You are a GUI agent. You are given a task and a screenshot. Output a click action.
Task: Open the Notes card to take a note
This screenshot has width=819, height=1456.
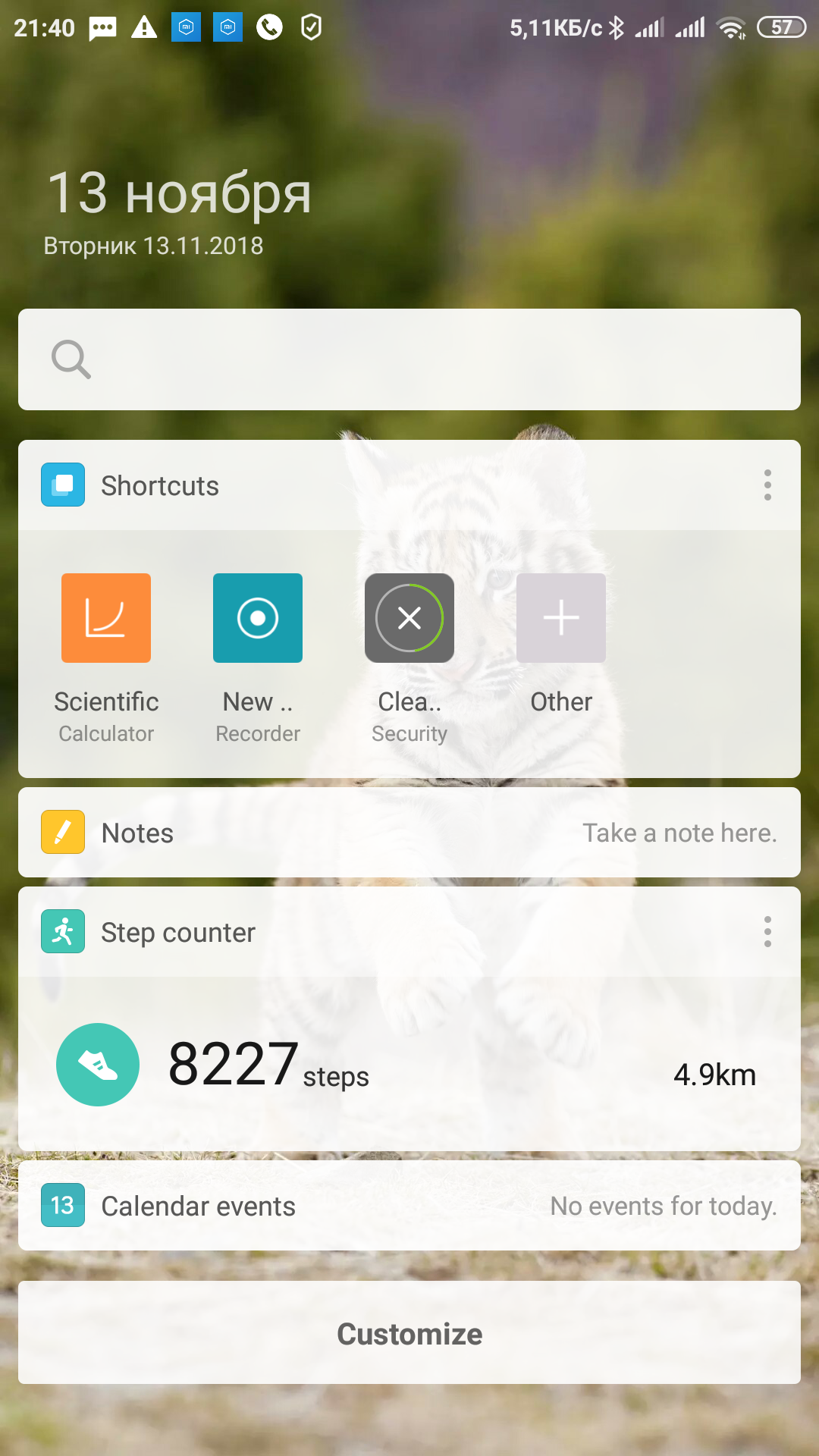[x=409, y=833]
